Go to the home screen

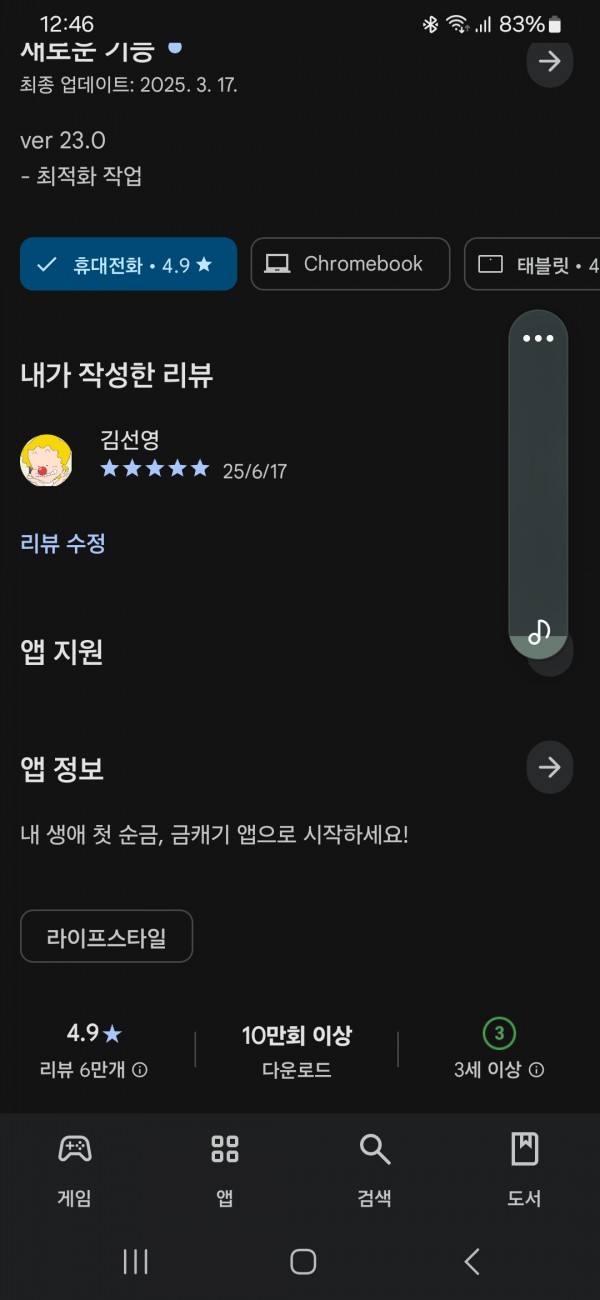click(x=303, y=1261)
